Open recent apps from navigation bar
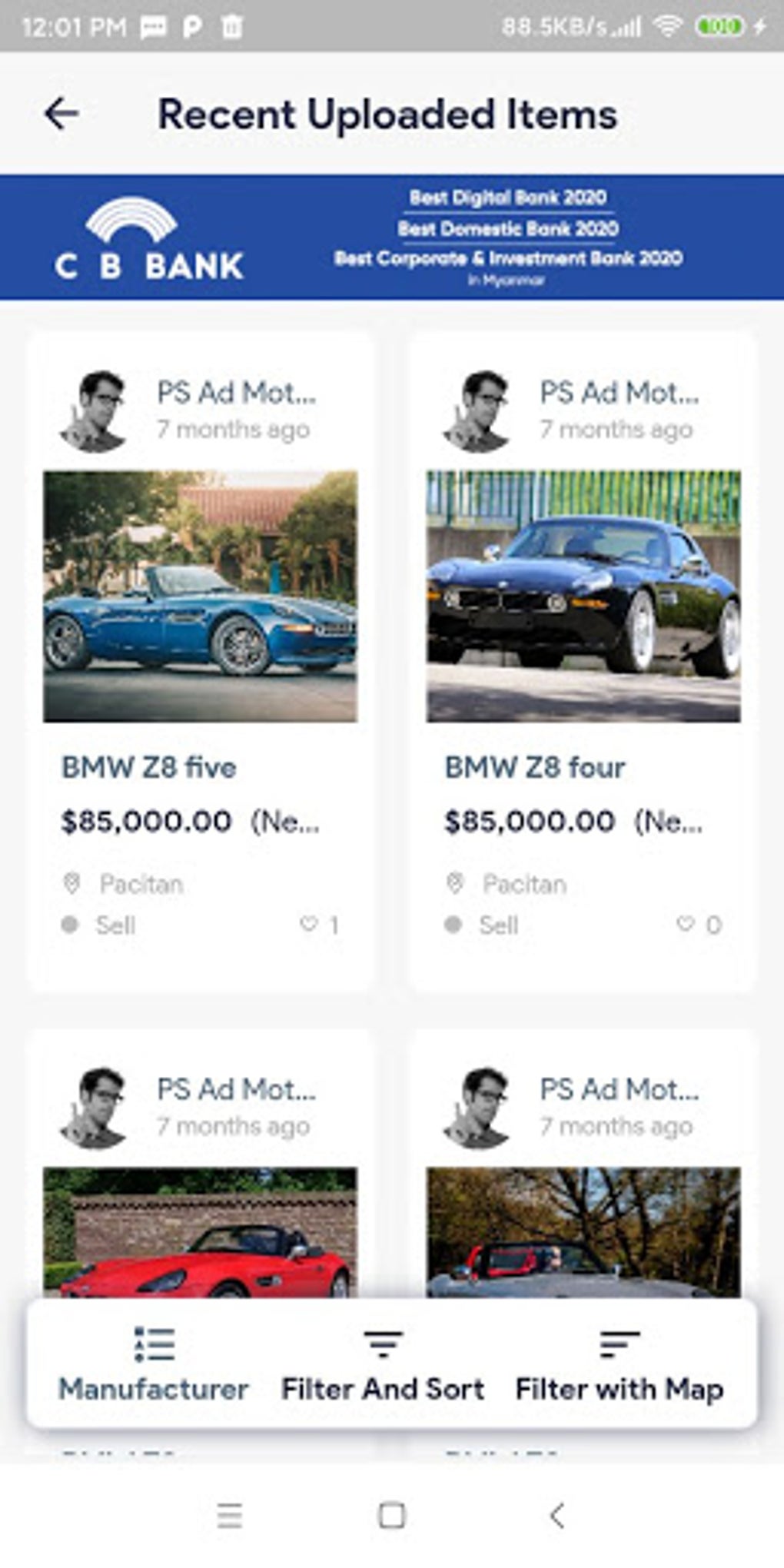This screenshot has height=1568, width=784. pyautogui.click(x=230, y=1516)
